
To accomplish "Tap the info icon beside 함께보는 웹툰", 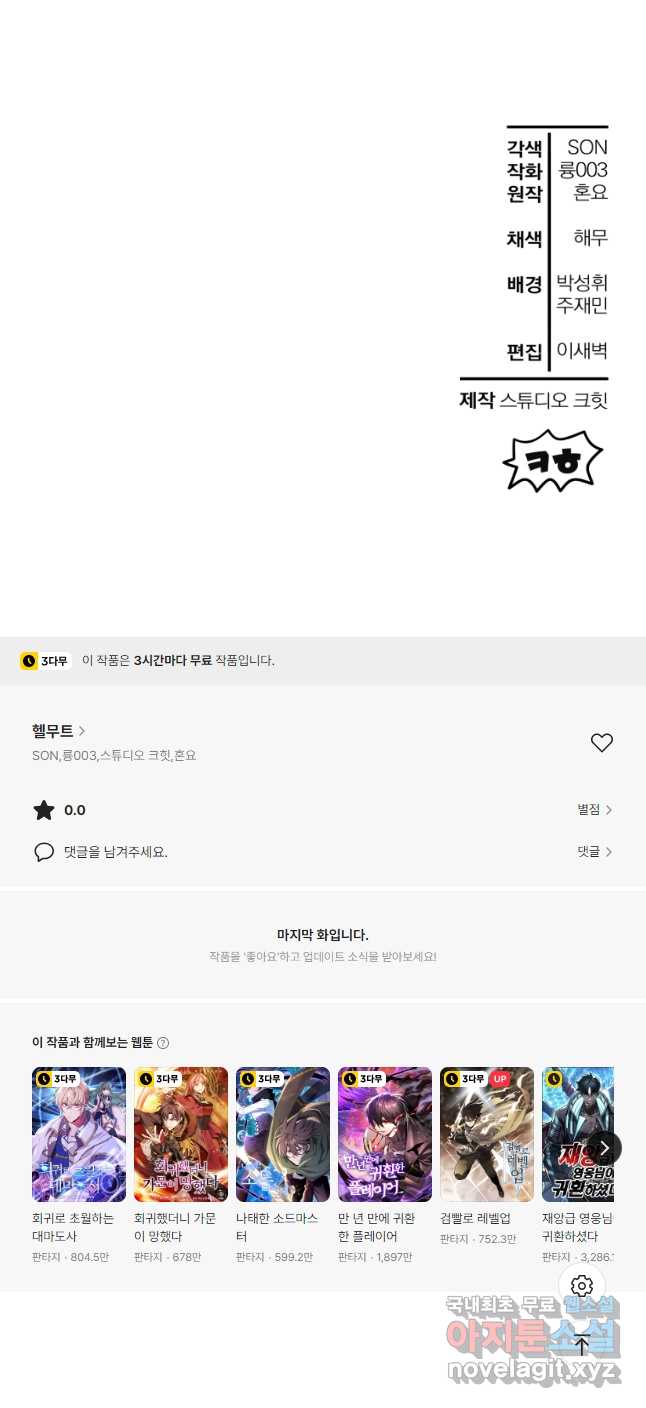I will [x=163, y=1043].
